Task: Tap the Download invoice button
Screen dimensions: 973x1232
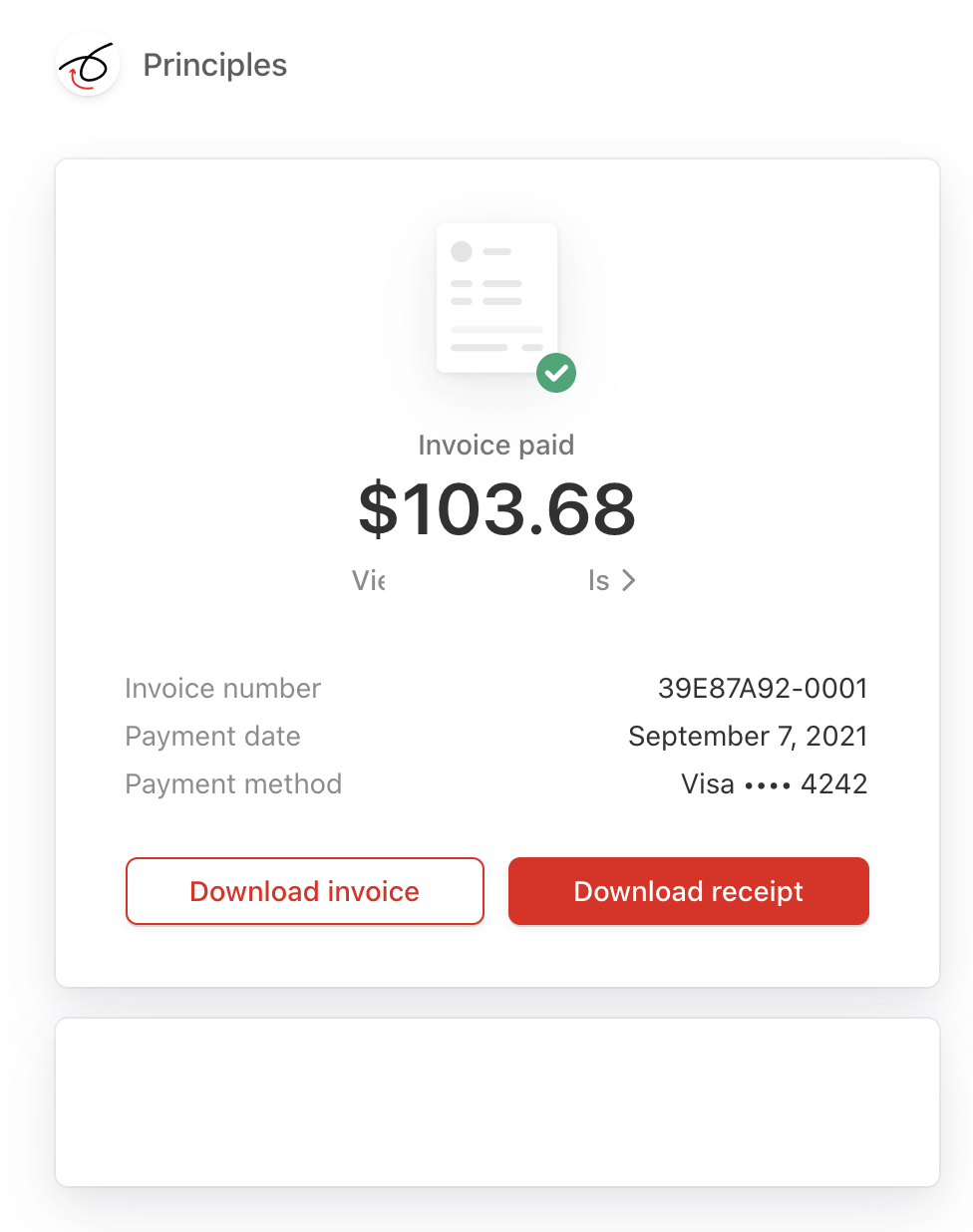Action: click(305, 891)
